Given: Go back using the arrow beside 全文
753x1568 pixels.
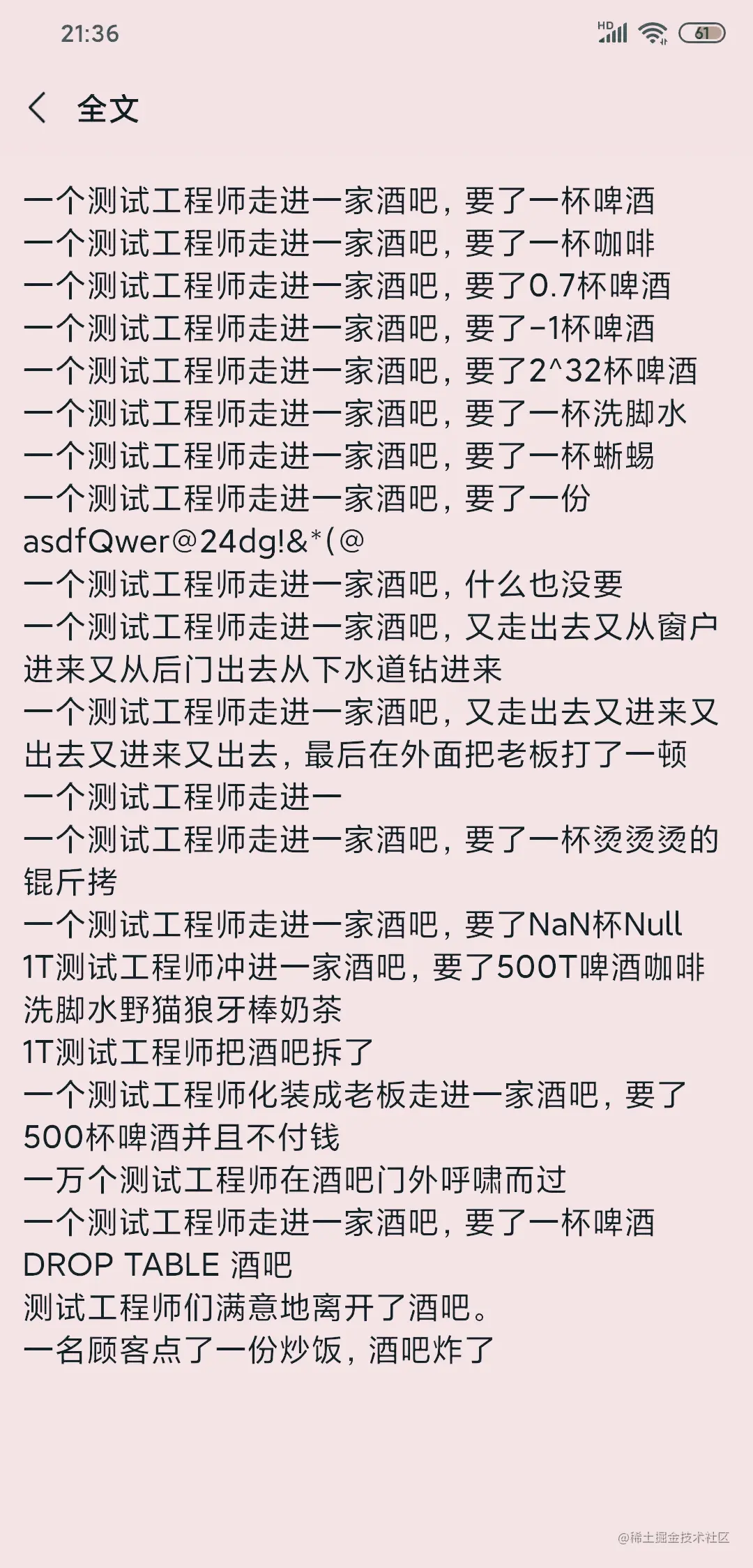Looking at the screenshot, I should [x=38, y=108].
